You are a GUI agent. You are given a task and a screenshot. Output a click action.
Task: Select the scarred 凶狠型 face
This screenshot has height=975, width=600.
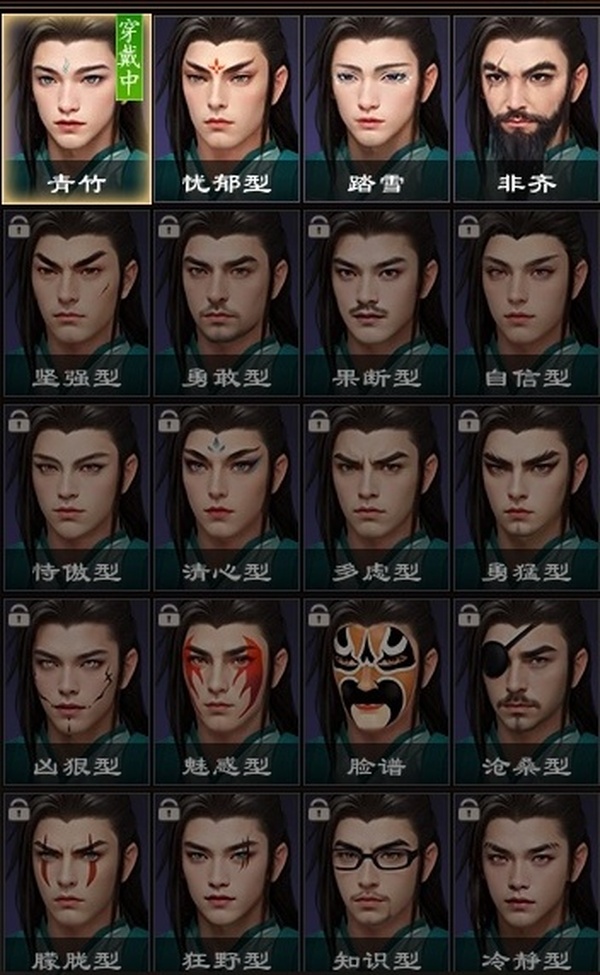pos(77,690)
